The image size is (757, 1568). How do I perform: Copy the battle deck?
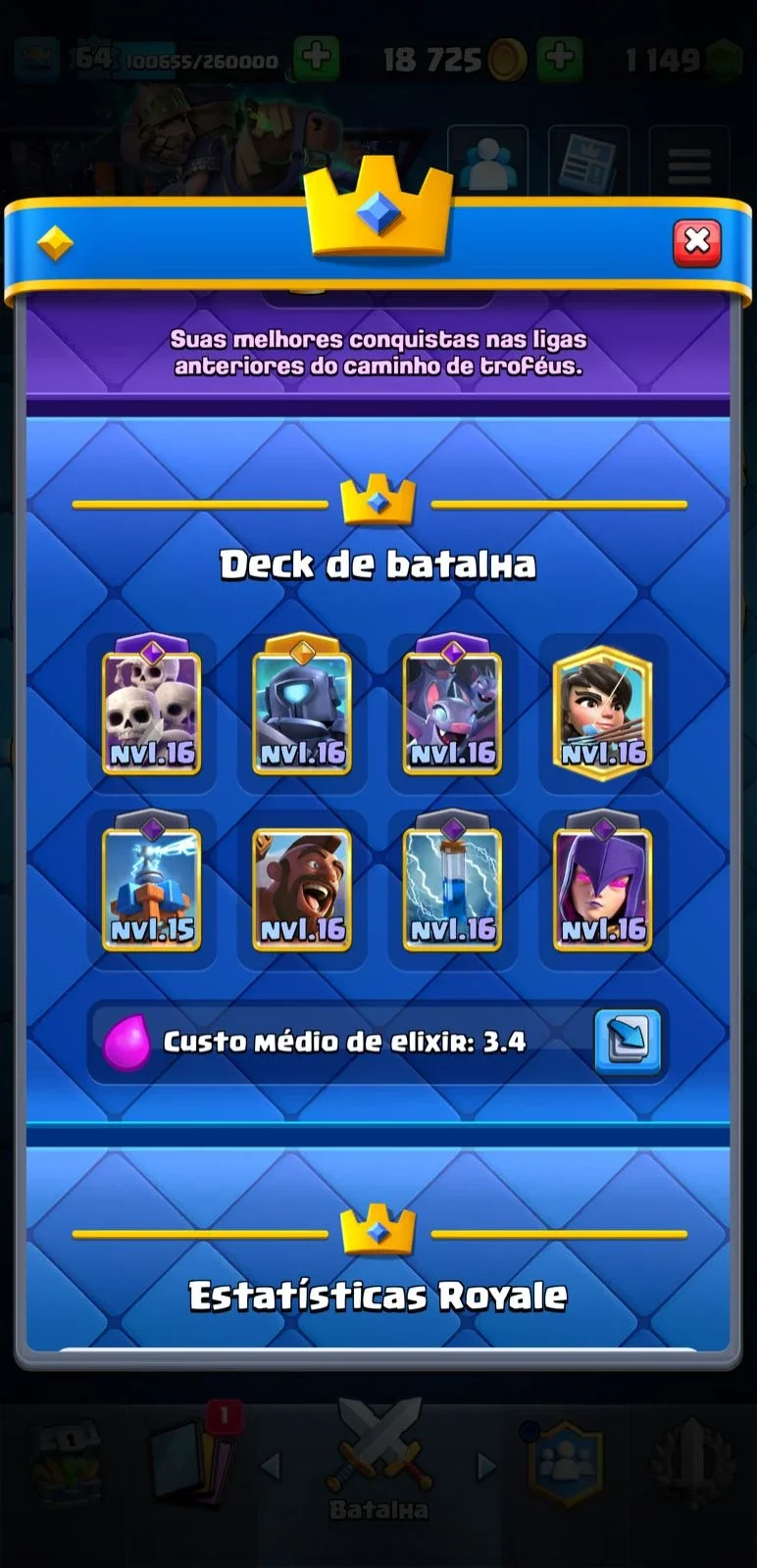coord(628,1040)
